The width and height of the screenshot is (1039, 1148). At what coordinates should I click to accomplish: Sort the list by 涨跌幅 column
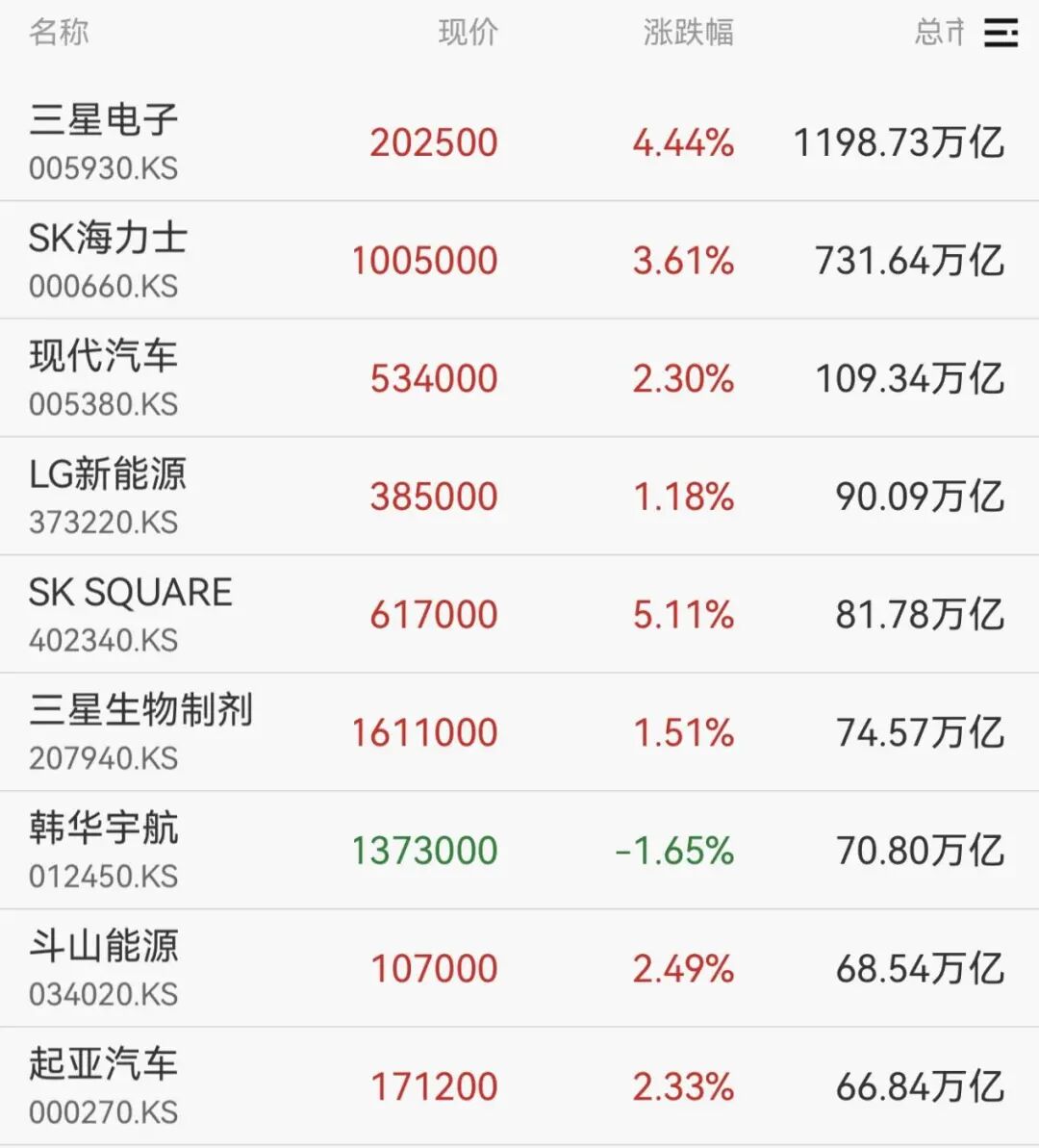688,33
